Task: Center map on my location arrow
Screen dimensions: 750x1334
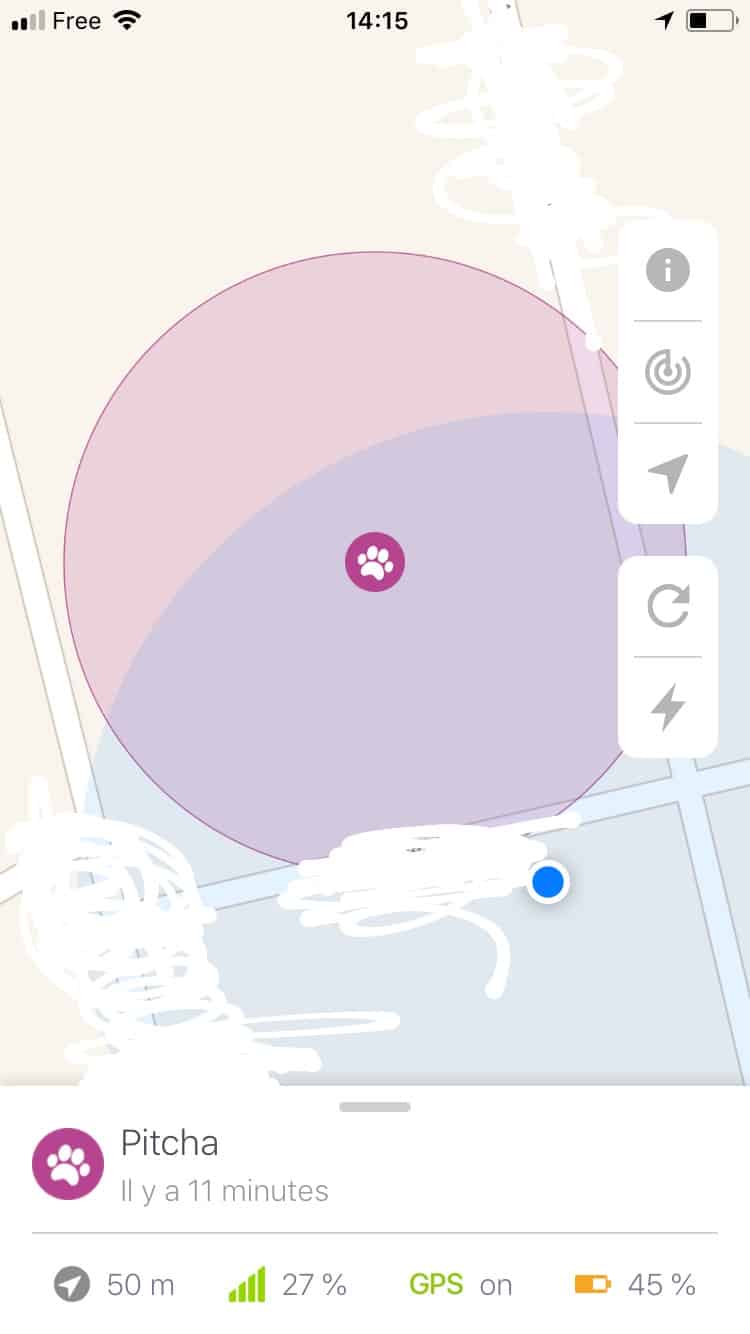Action: (668, 473)
